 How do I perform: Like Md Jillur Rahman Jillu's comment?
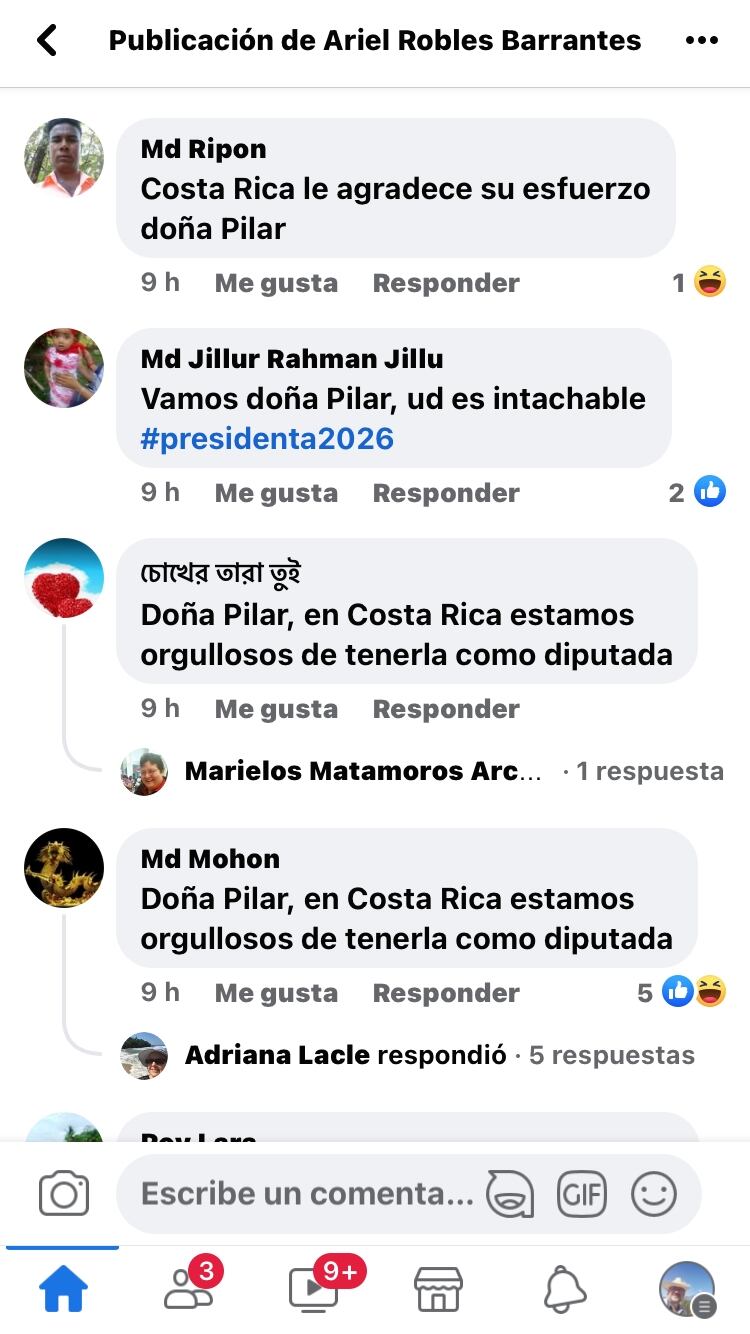point(276,493)
